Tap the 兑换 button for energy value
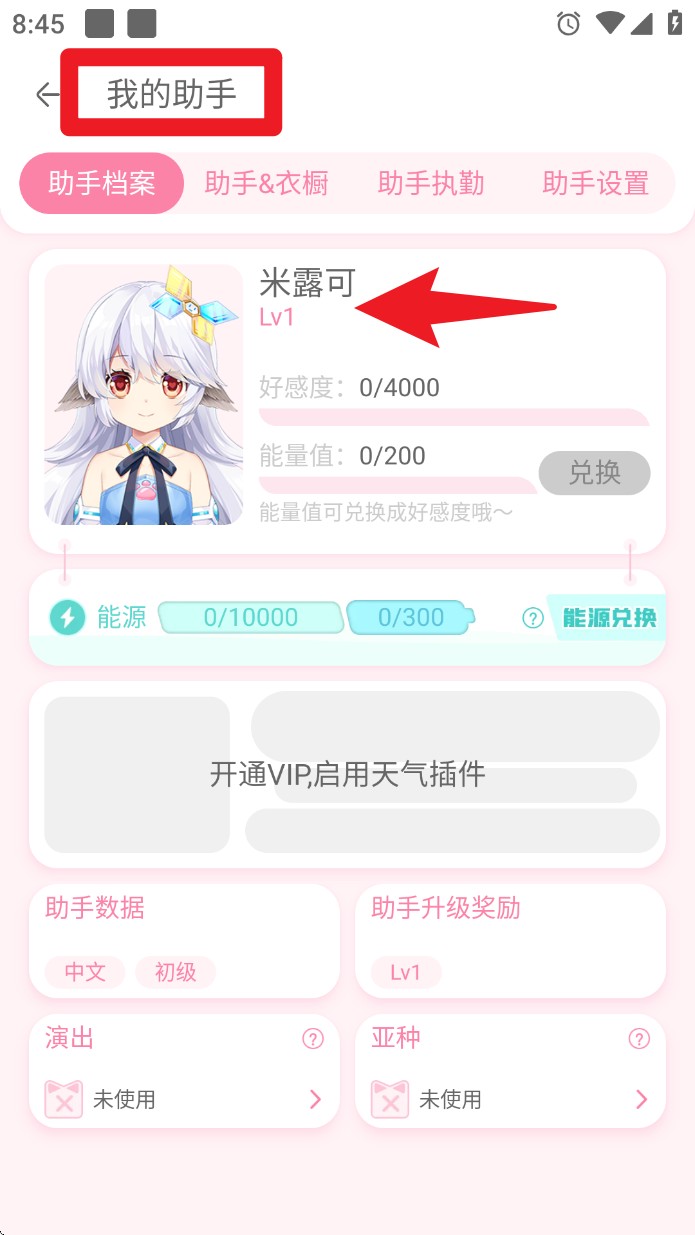This screenshot has width=695, height=1235. [x=594, y=473]
